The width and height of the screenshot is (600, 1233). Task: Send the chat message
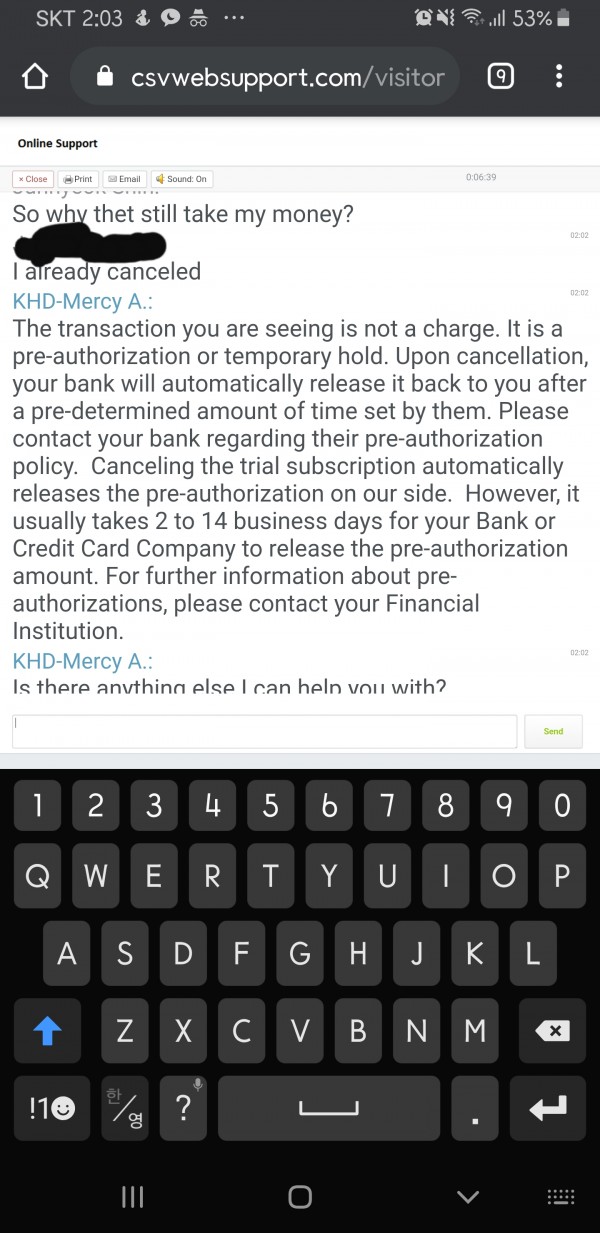[x=553, y=731]
